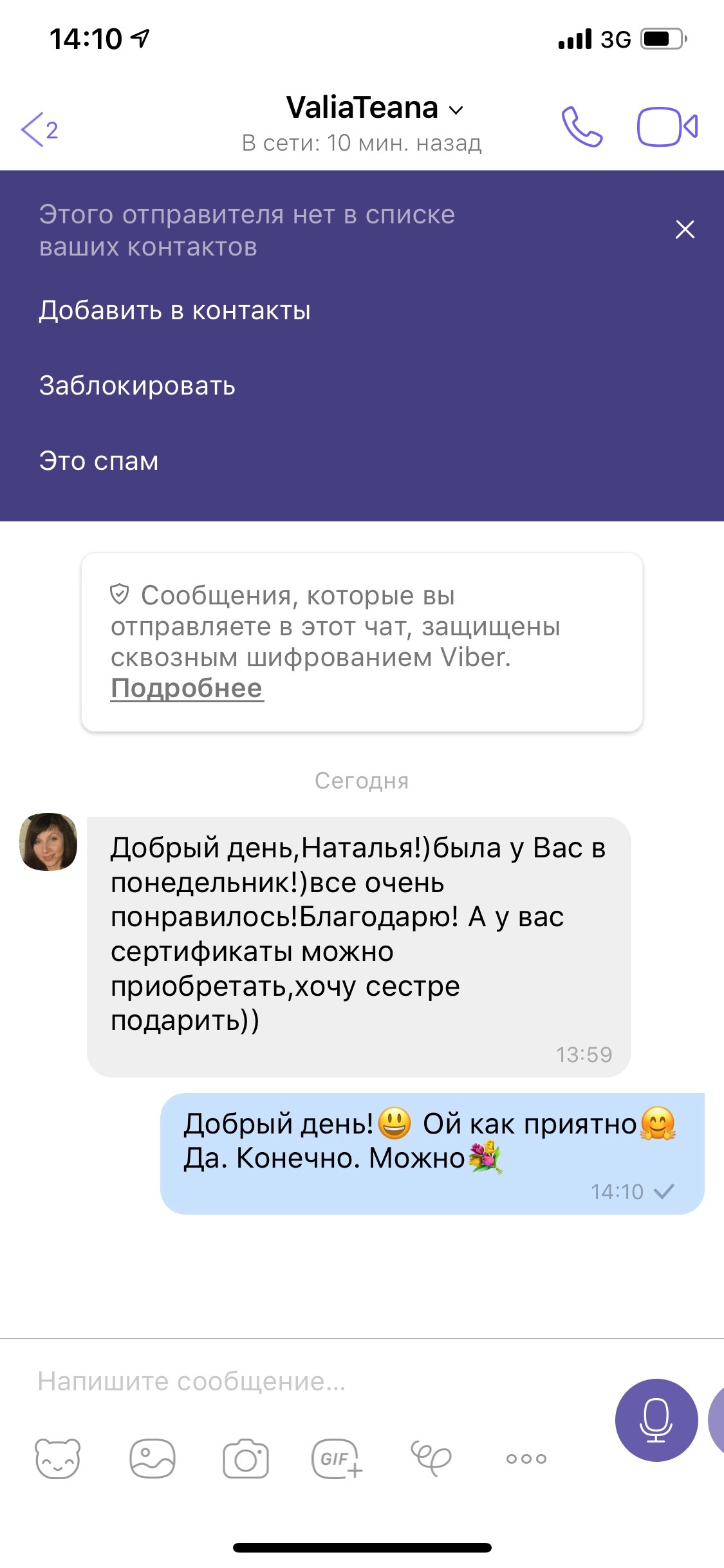This screenshot has height=1568, width=724.
Task: Show more attachment options
Action: [526, 1459]
